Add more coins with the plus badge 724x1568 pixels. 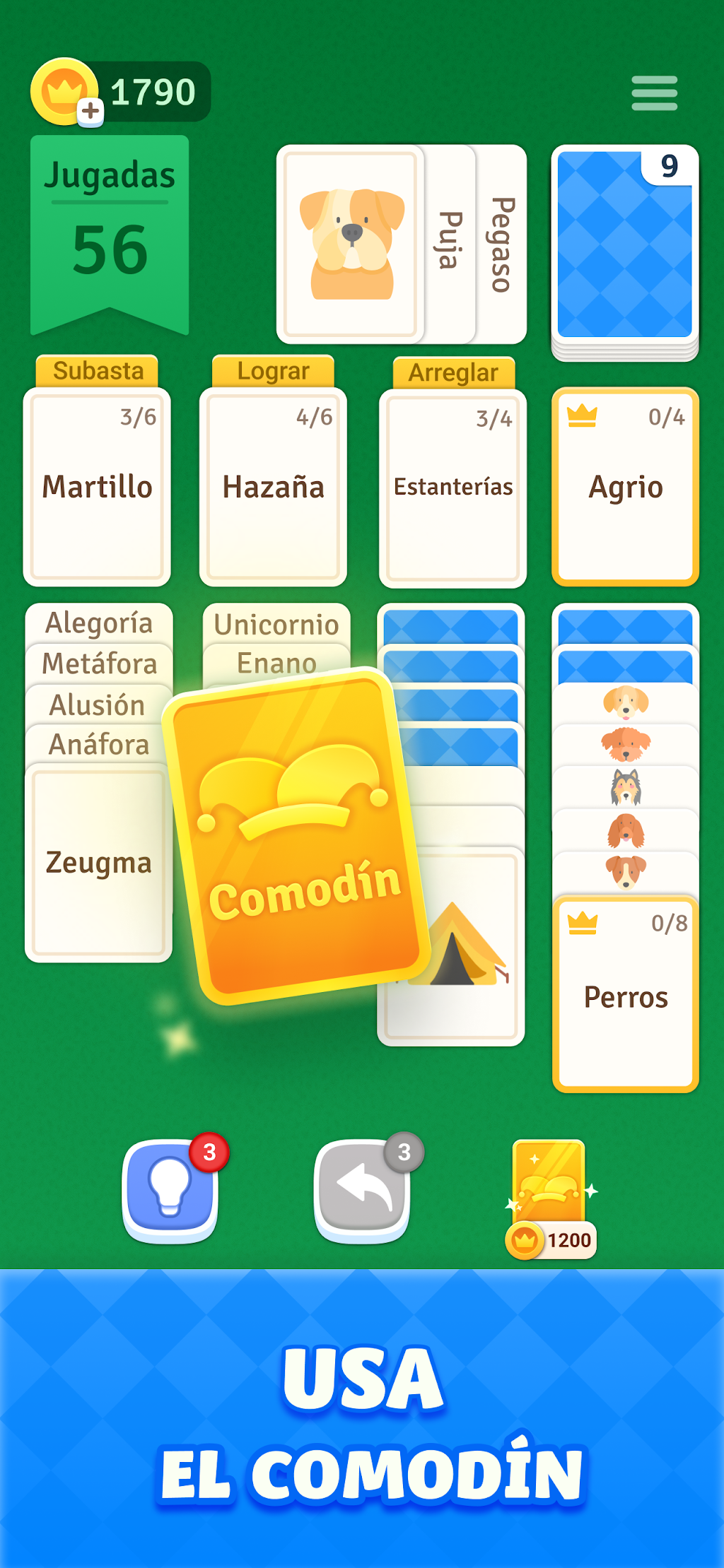[90, 112]
